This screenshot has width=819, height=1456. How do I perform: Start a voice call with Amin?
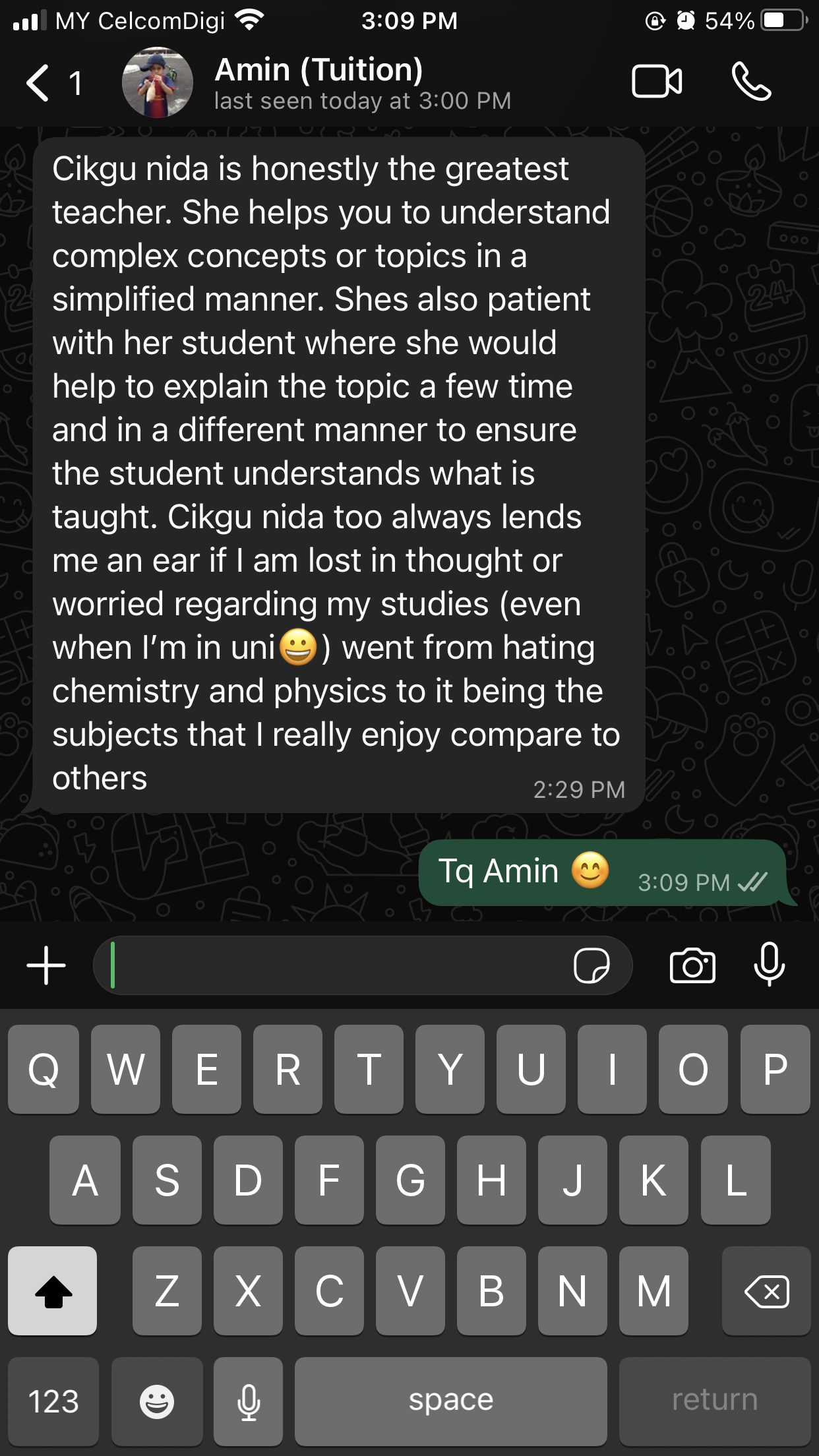(751, 82)
